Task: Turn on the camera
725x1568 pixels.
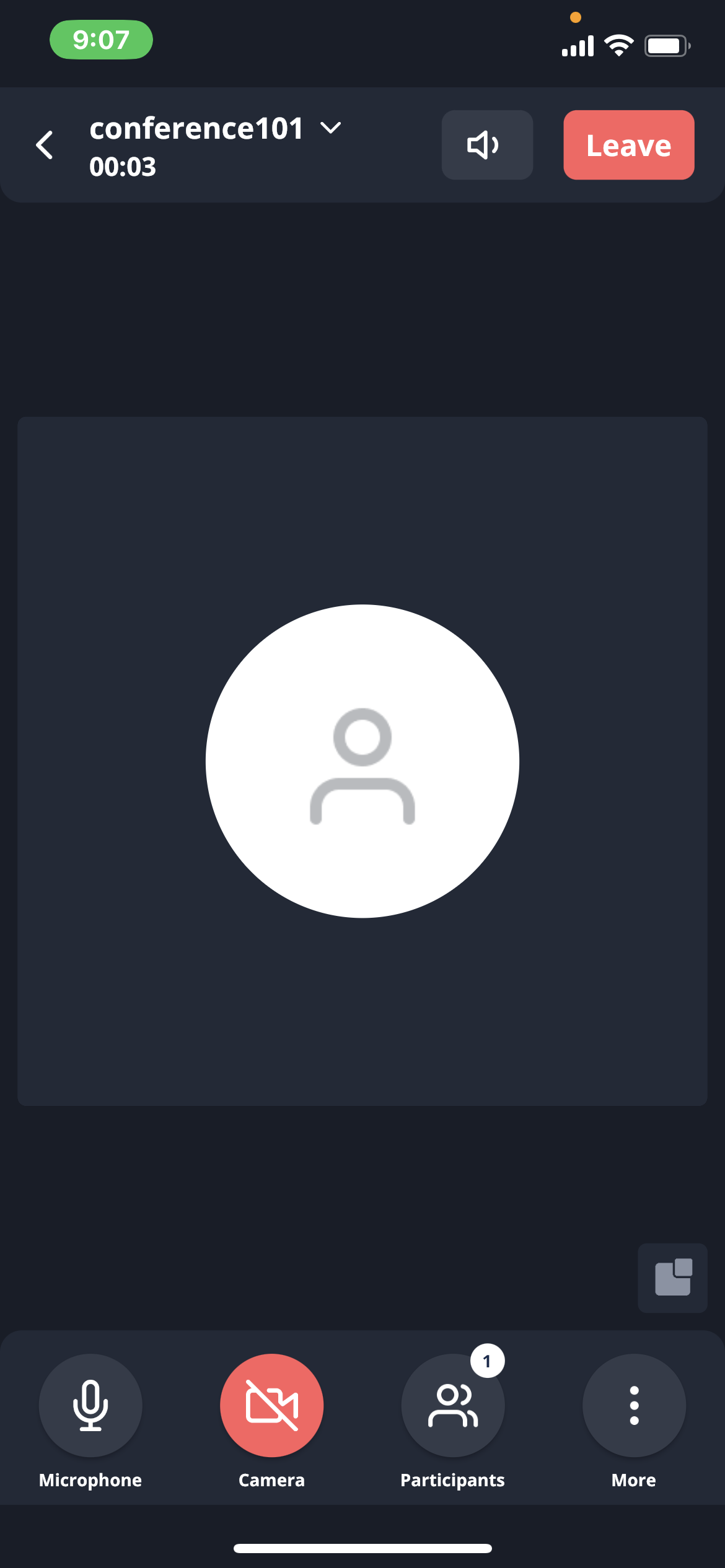Action: point(271,1405)
